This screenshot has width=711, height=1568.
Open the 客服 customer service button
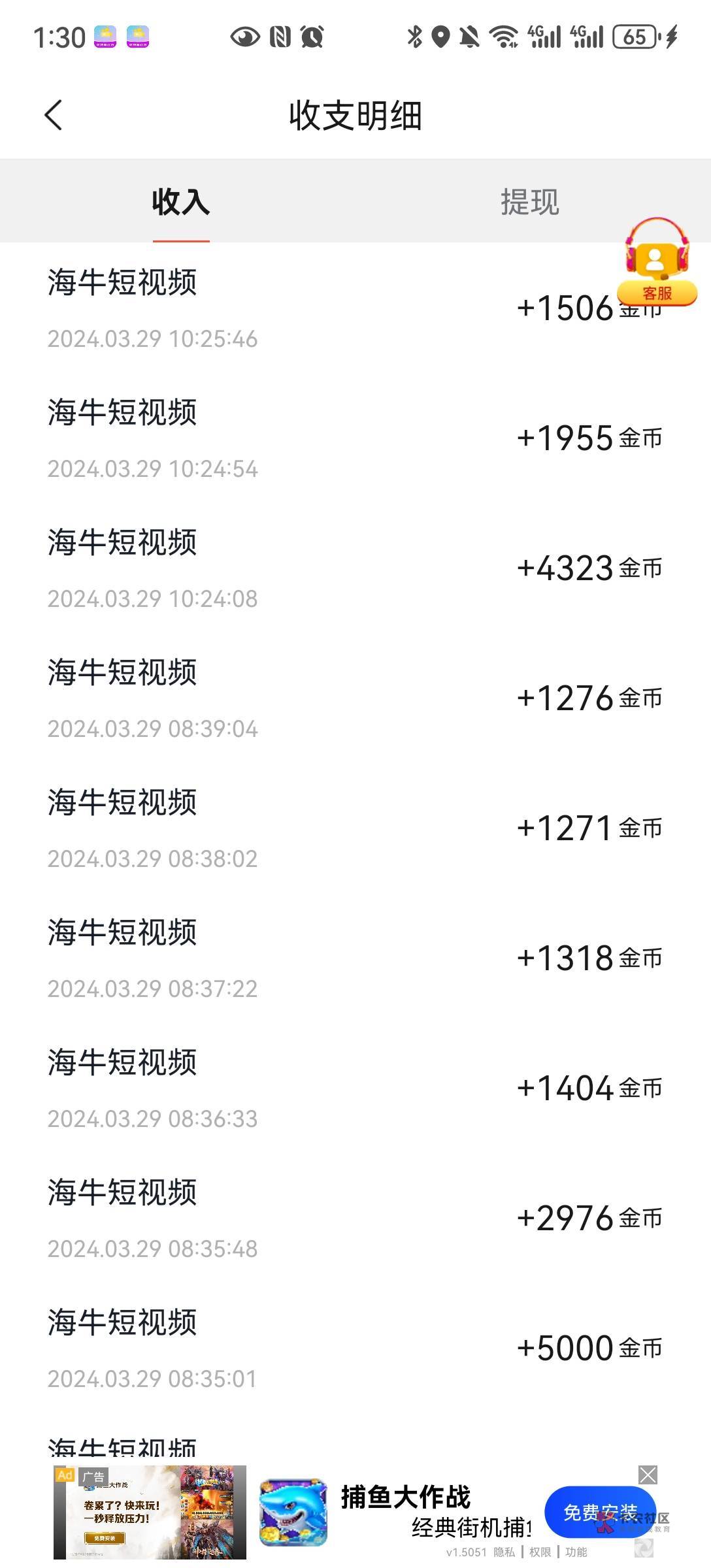coord(657,263)
